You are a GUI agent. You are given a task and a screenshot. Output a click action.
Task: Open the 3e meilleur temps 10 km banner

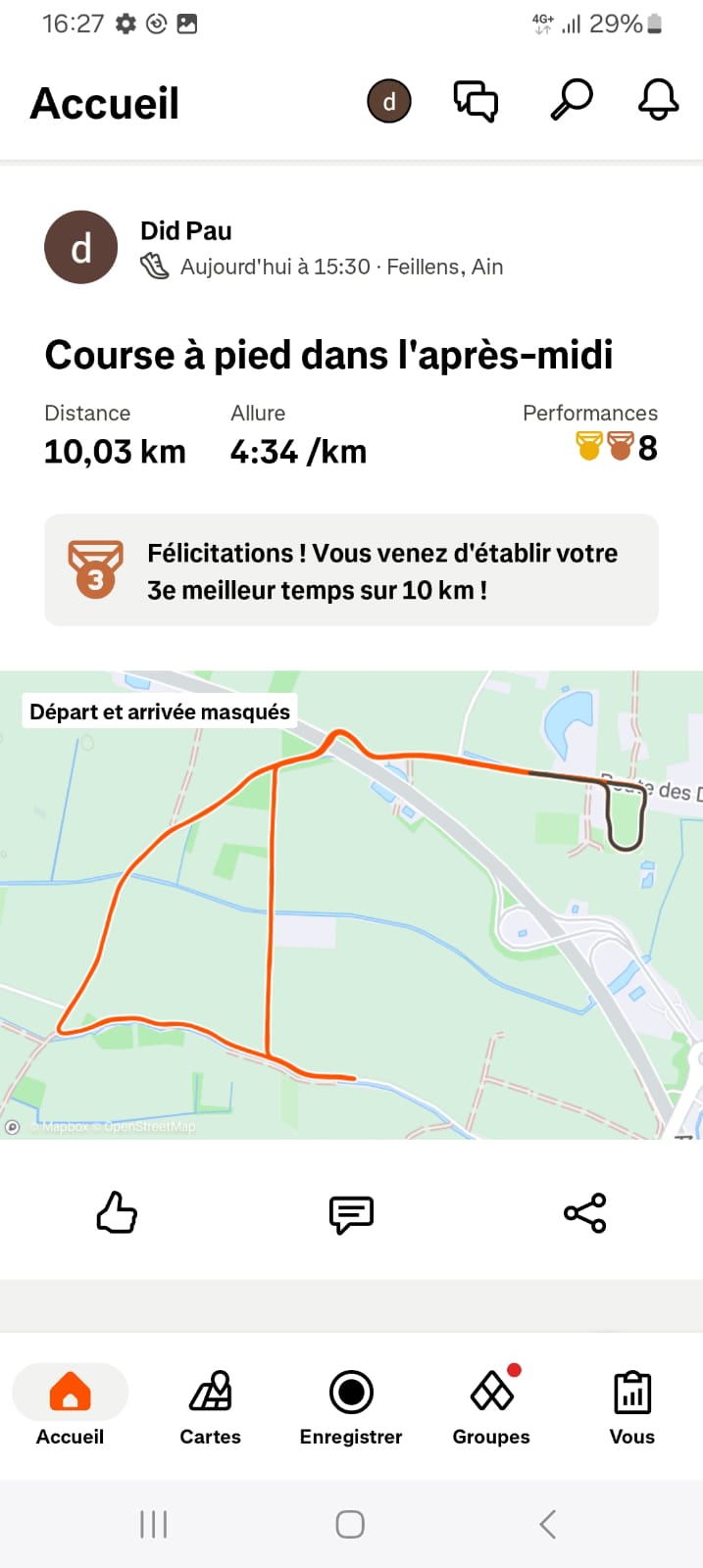point(351,570)
